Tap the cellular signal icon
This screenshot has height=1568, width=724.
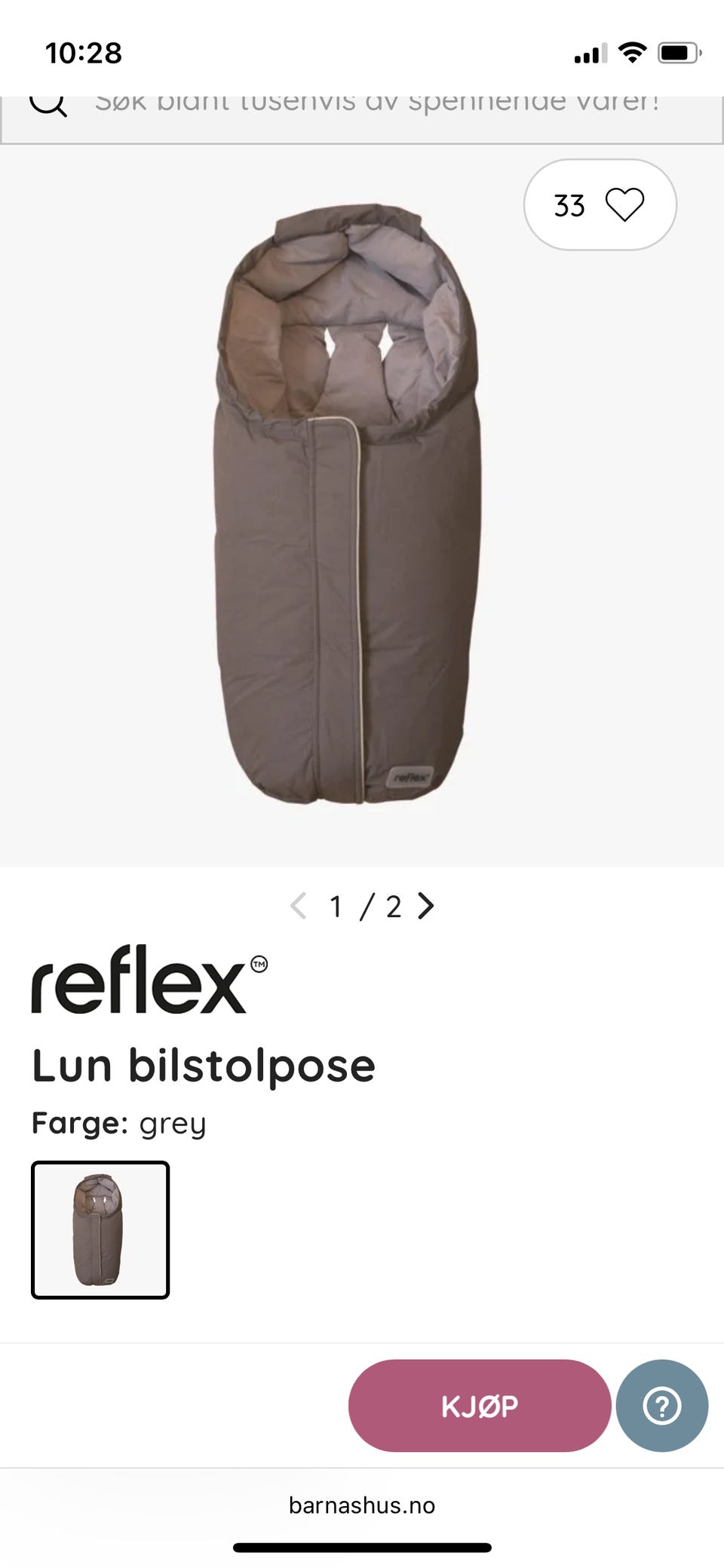point(589,51)
